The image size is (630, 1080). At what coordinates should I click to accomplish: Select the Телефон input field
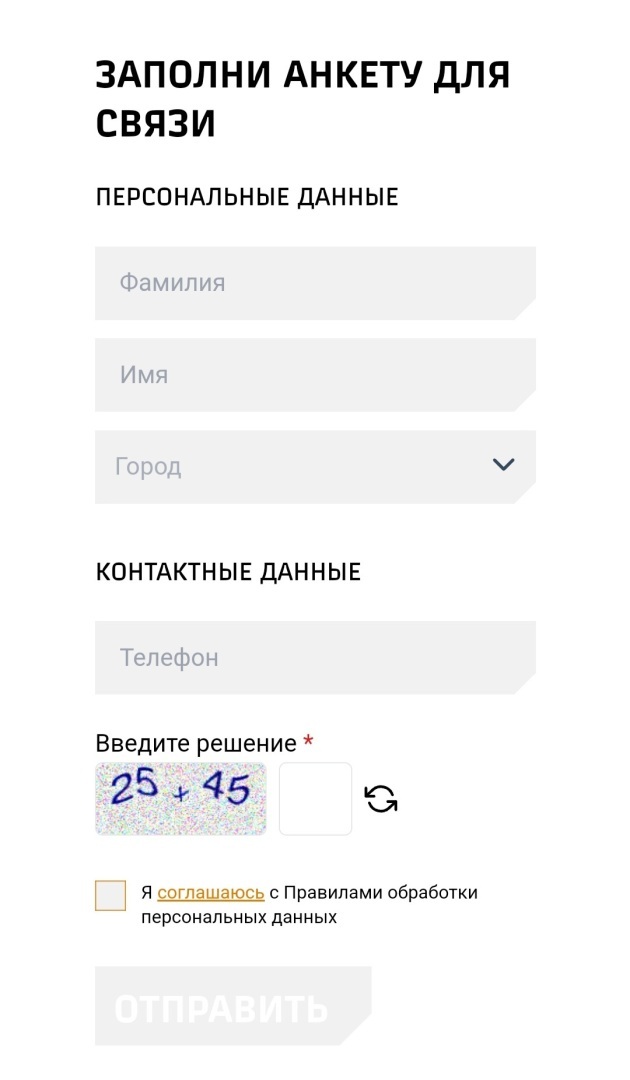pos(315,658)
